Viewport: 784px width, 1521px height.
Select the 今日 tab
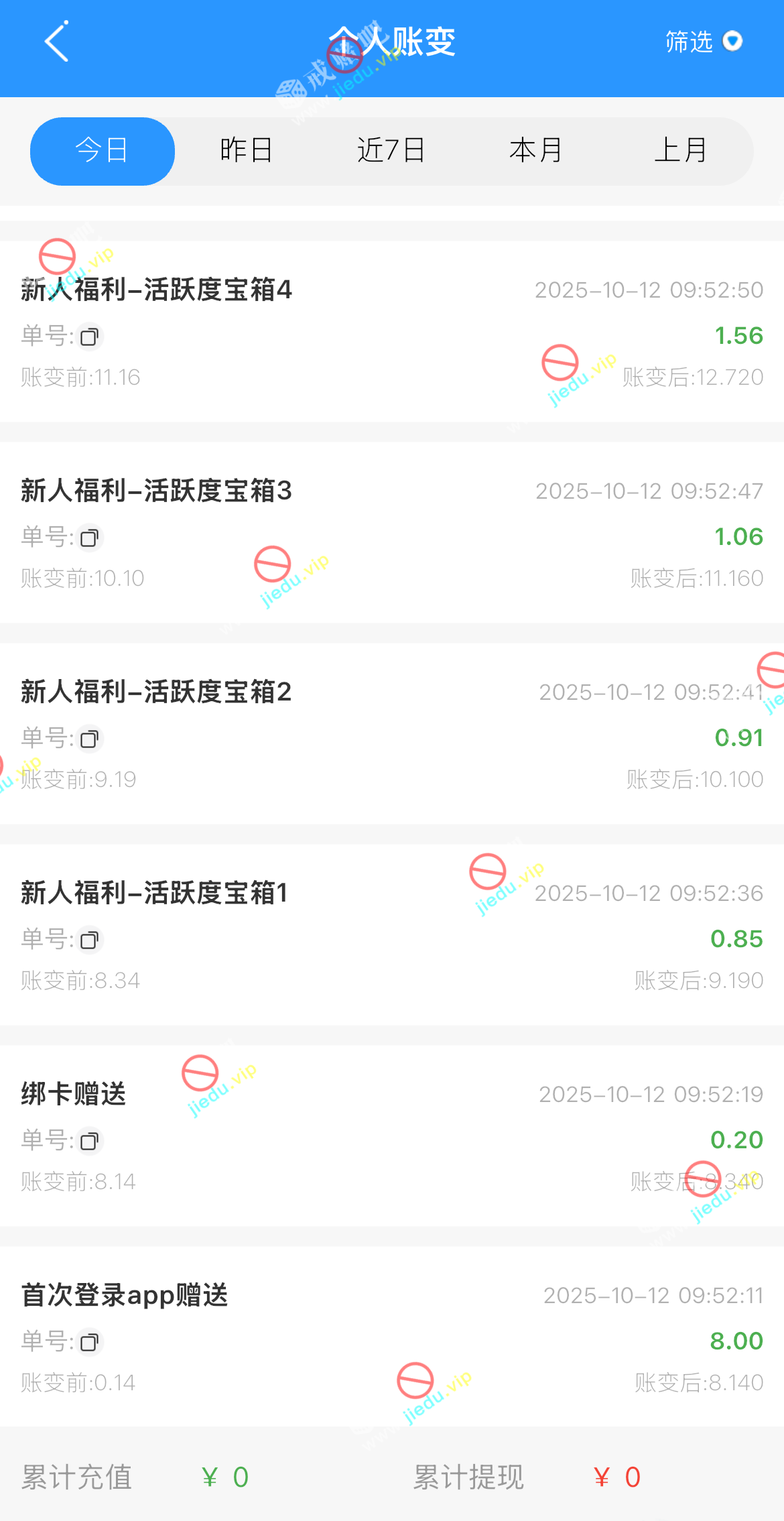click(103, 151)
